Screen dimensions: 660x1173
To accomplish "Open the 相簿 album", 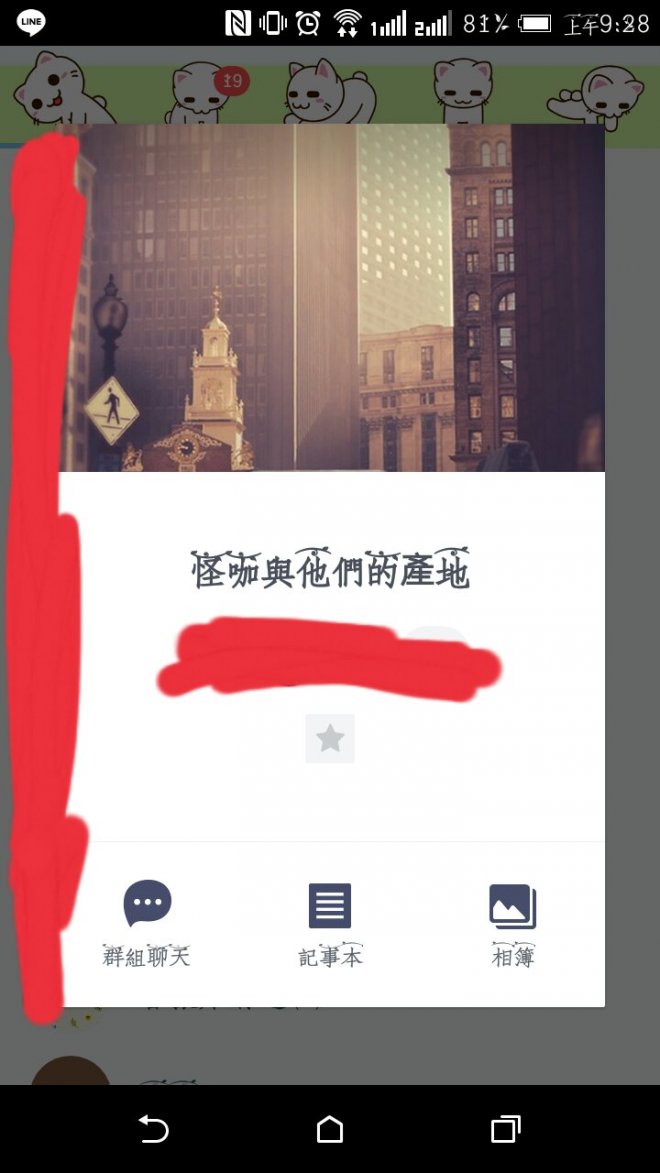I will [513, 922].
